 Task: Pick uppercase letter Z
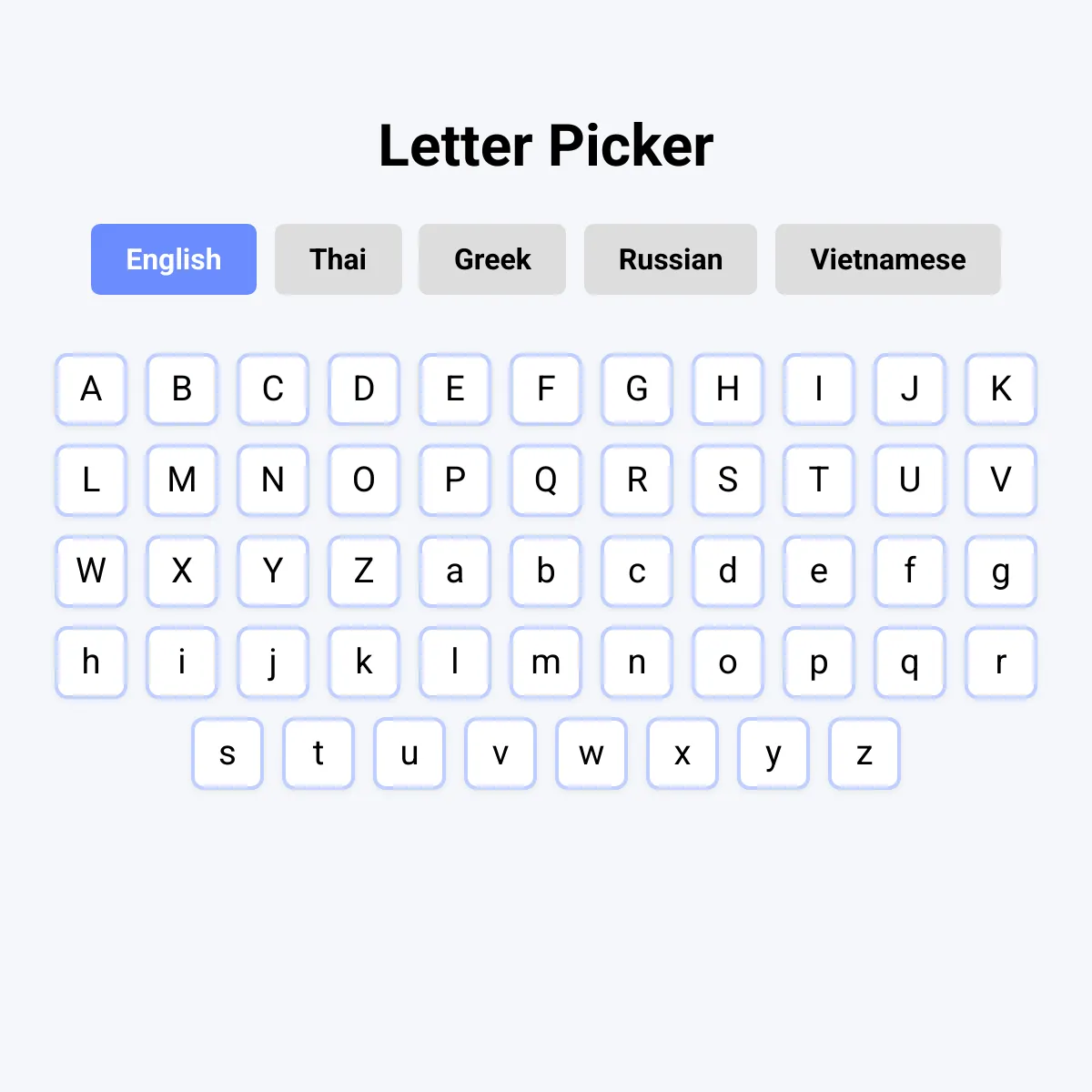pos(364,571)
